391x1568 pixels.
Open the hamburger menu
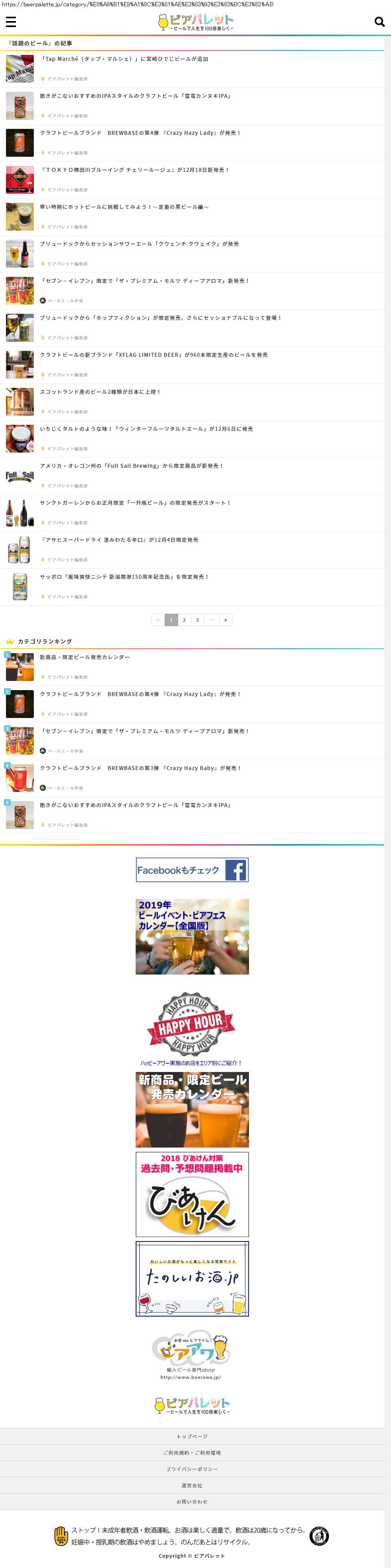10,22
